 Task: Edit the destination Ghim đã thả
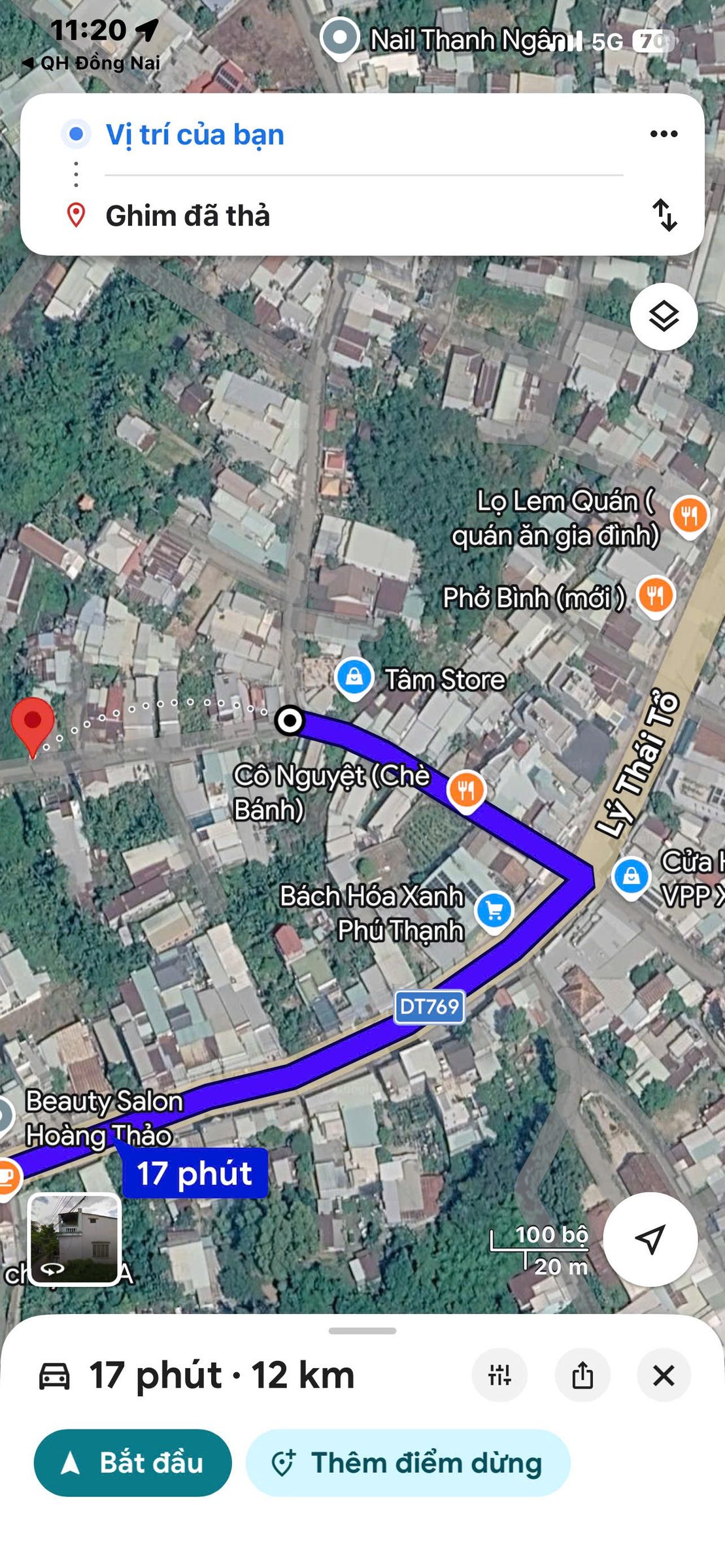pyautogui.click(x=188, y=216)
